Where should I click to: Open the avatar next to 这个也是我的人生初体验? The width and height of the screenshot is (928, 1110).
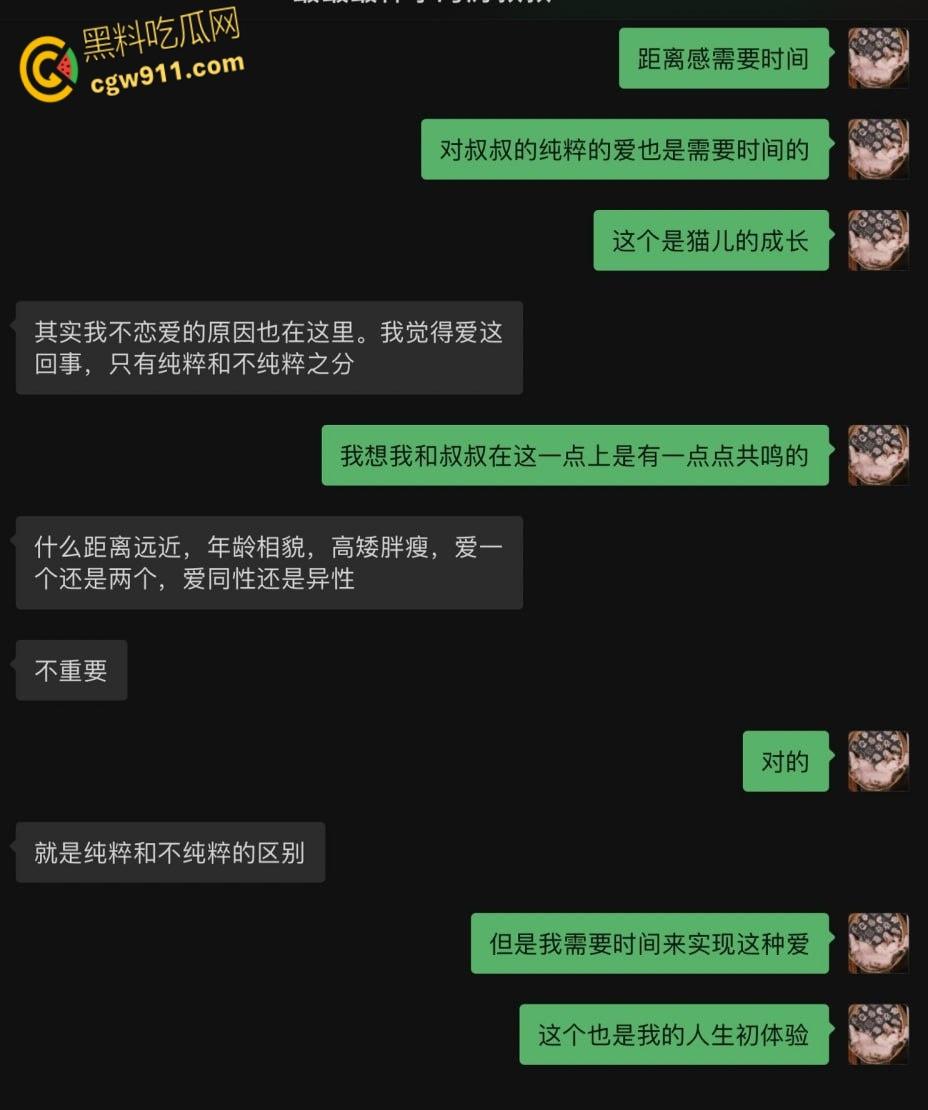point(878,1034)
